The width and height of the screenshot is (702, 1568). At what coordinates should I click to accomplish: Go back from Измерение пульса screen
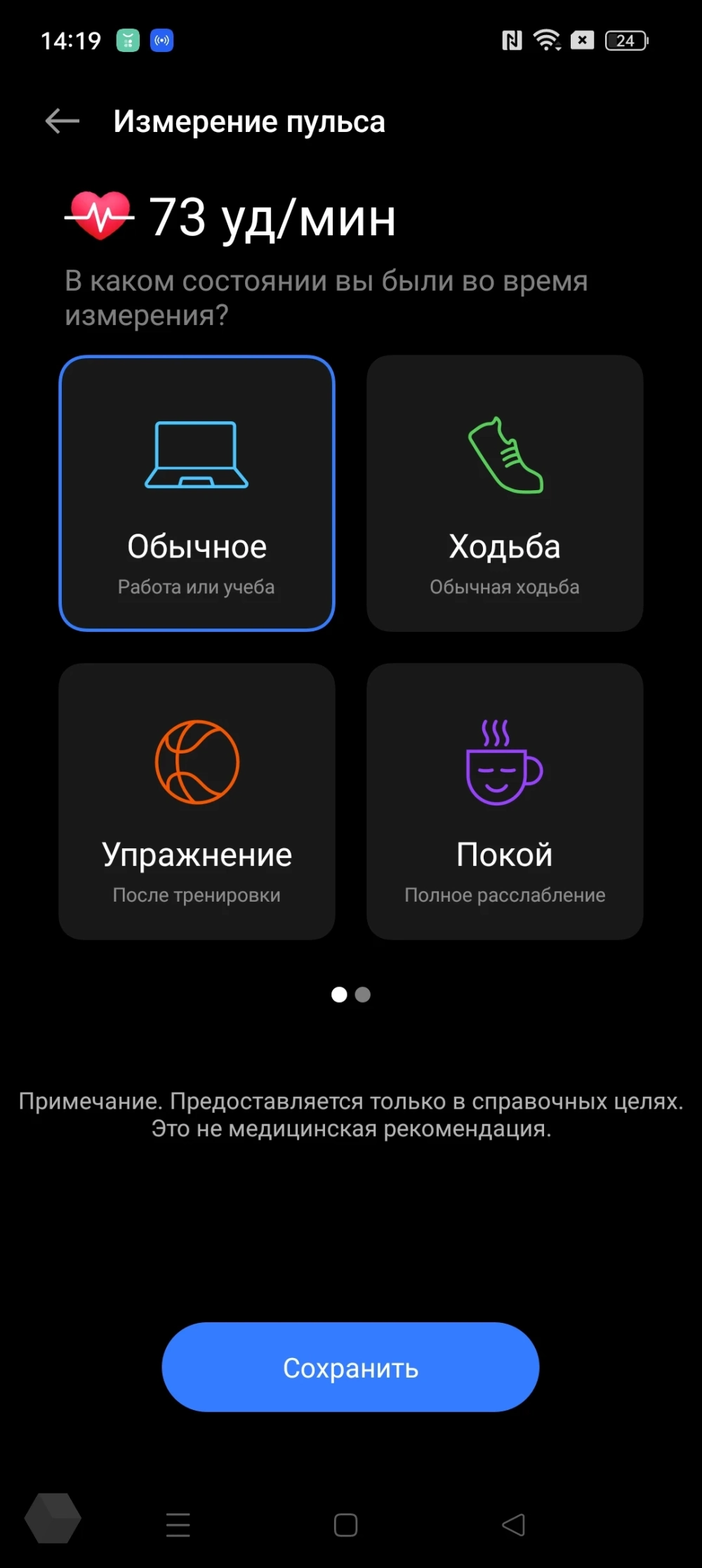pyautogui.click(x=62, y=121)
